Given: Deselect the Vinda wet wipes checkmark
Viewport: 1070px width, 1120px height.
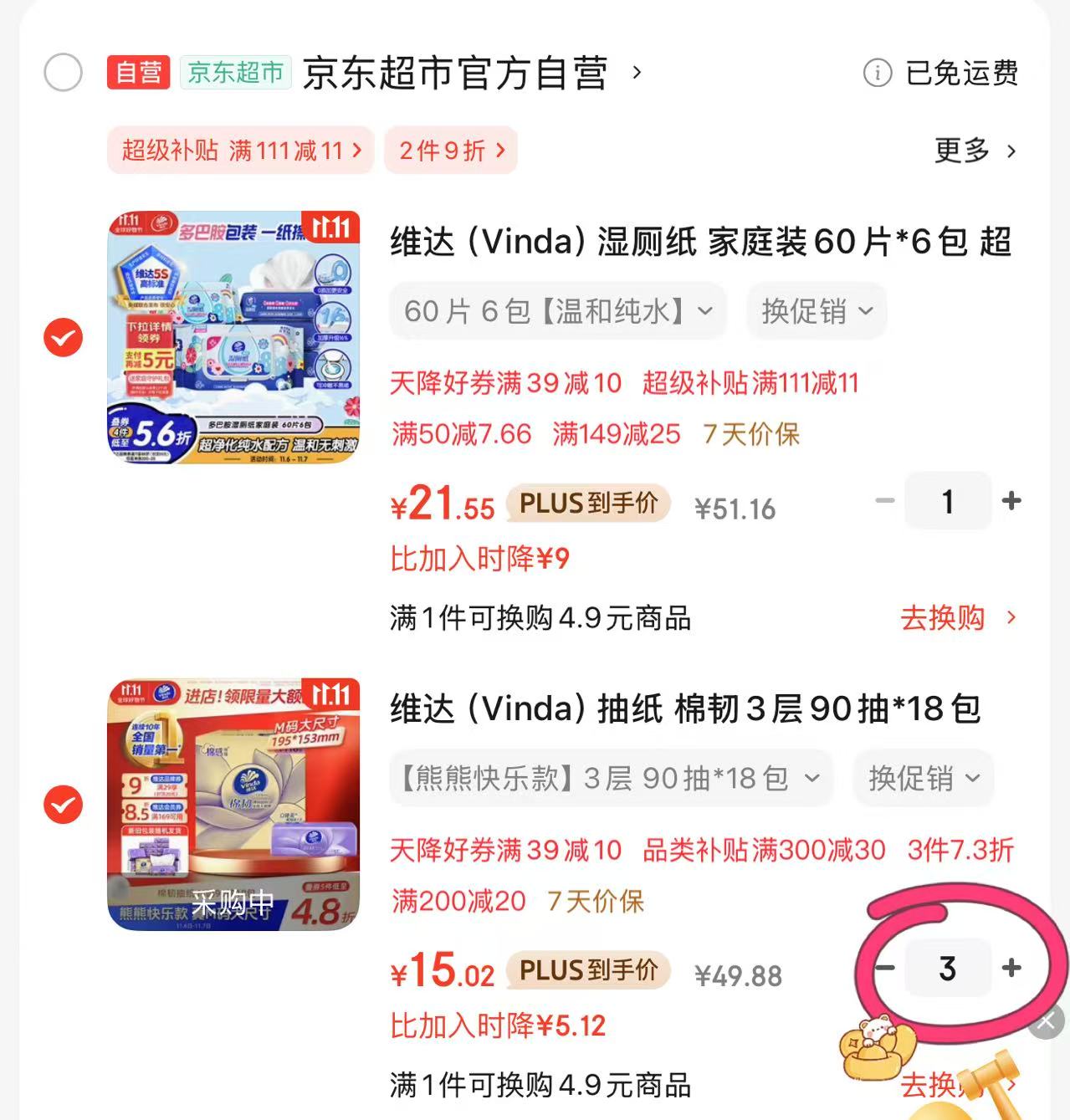Looking at the screenshot, I should click(x=62, y=339).
